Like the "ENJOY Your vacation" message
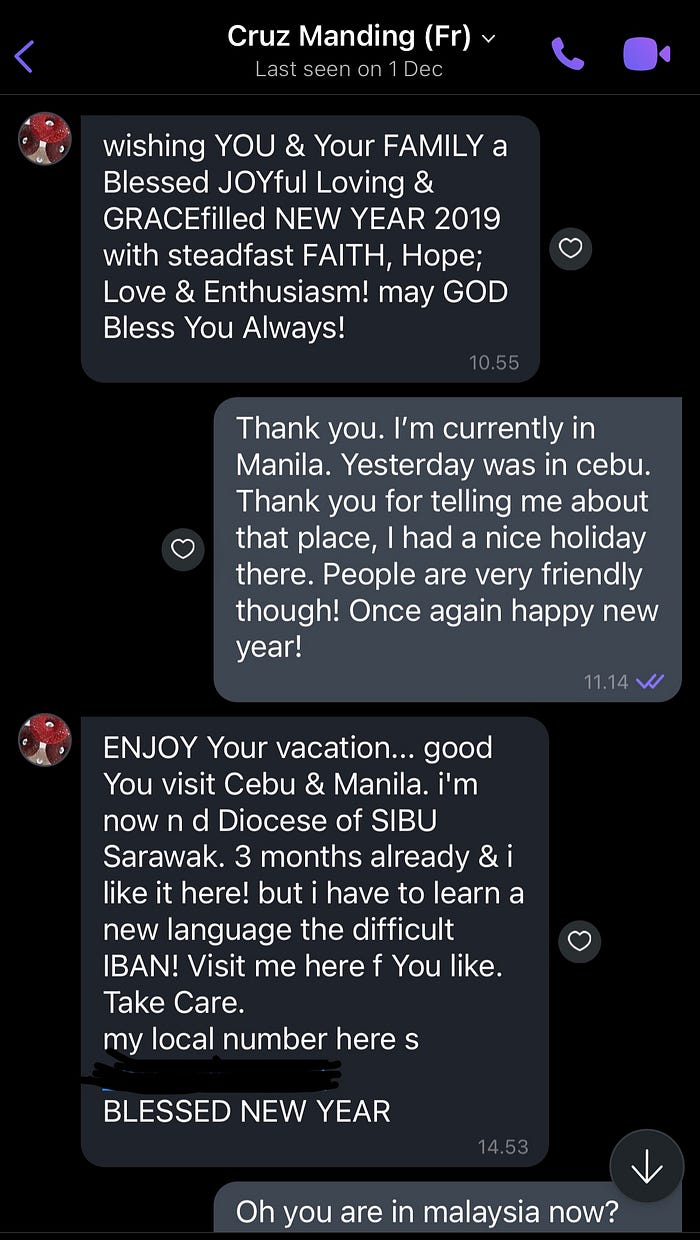 coord(579,941)
